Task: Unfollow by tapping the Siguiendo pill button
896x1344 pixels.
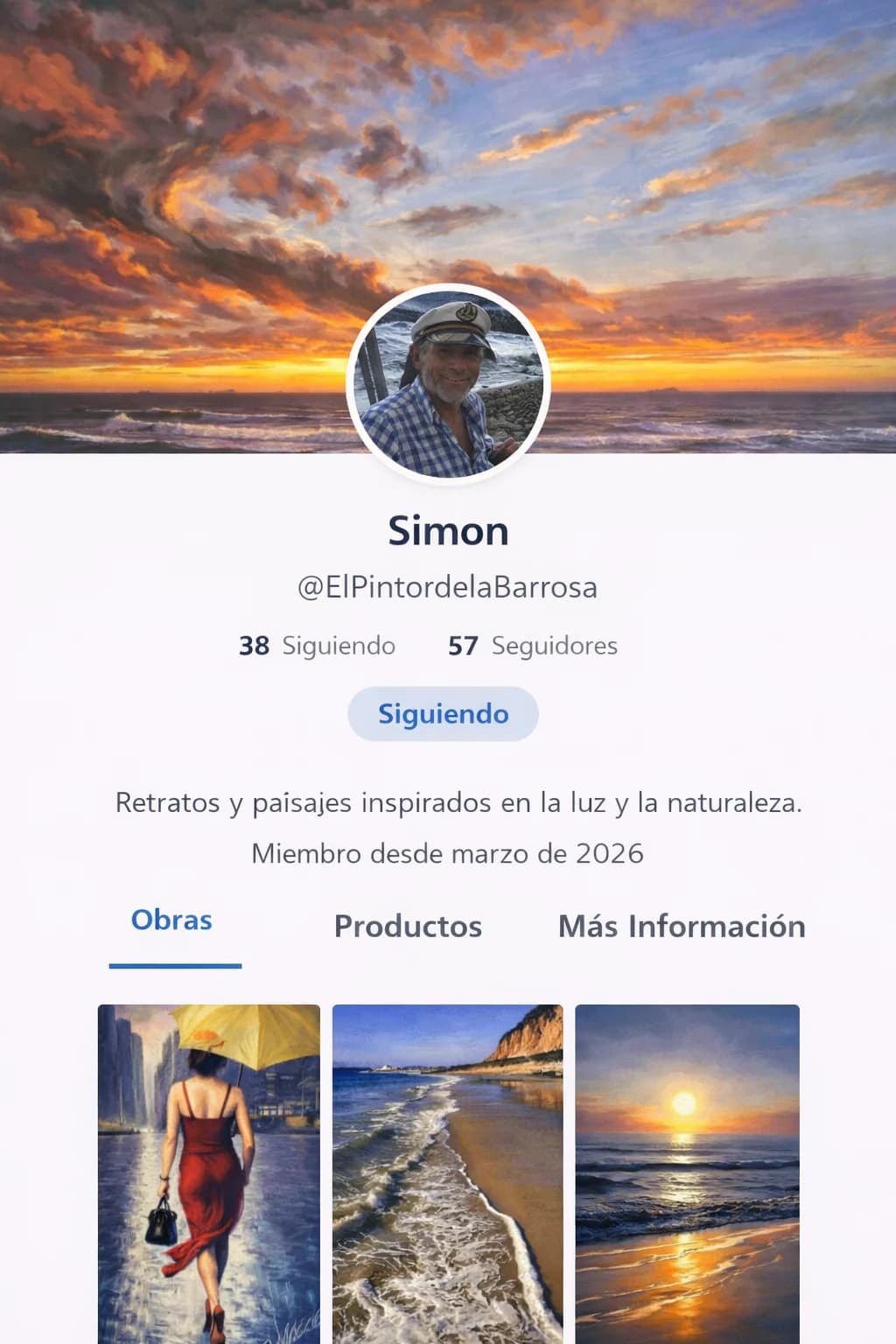Action: pyautogui.click(x=442, y=714)
